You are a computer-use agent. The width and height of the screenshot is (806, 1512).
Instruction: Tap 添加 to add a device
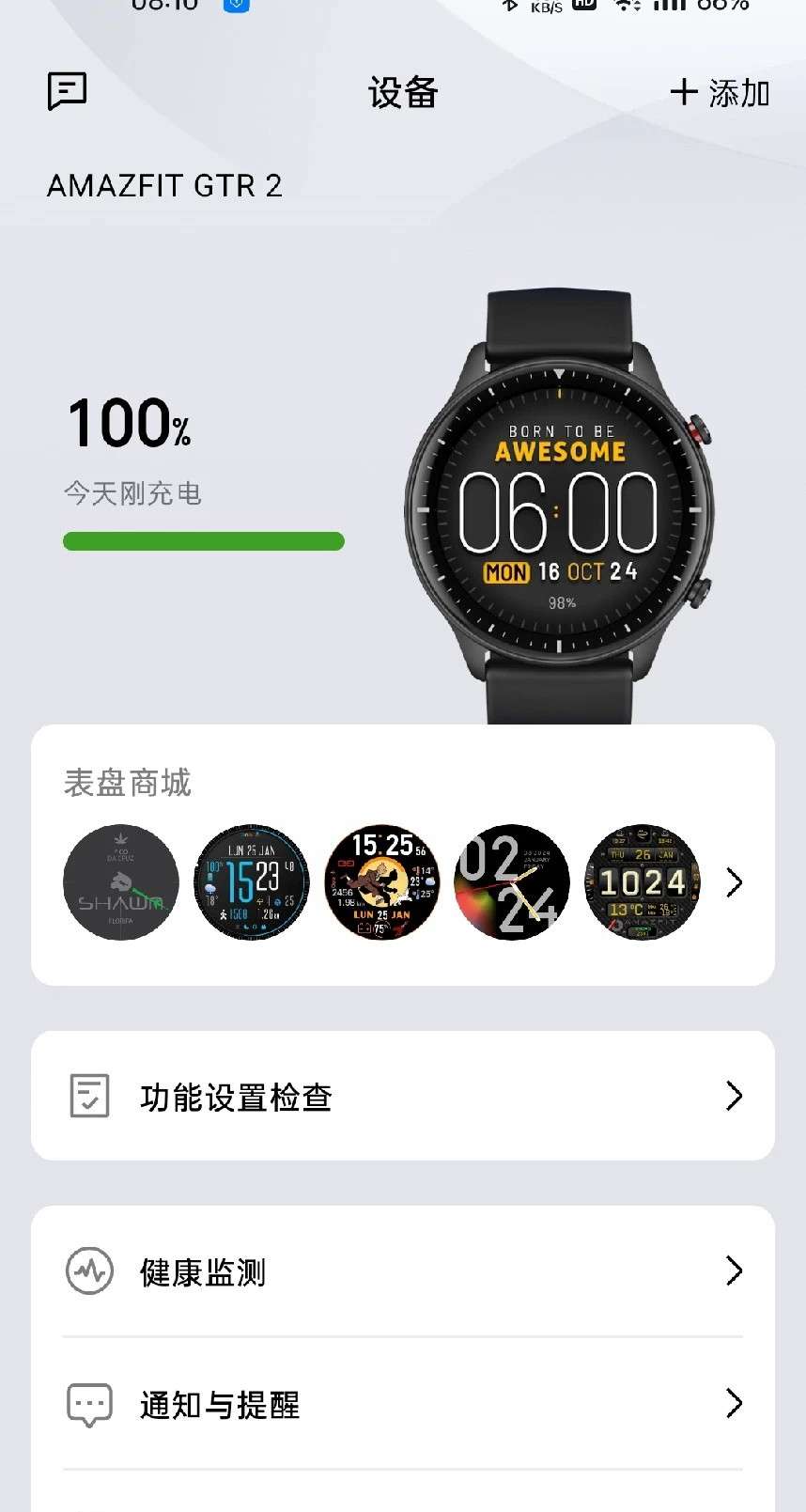721,93
